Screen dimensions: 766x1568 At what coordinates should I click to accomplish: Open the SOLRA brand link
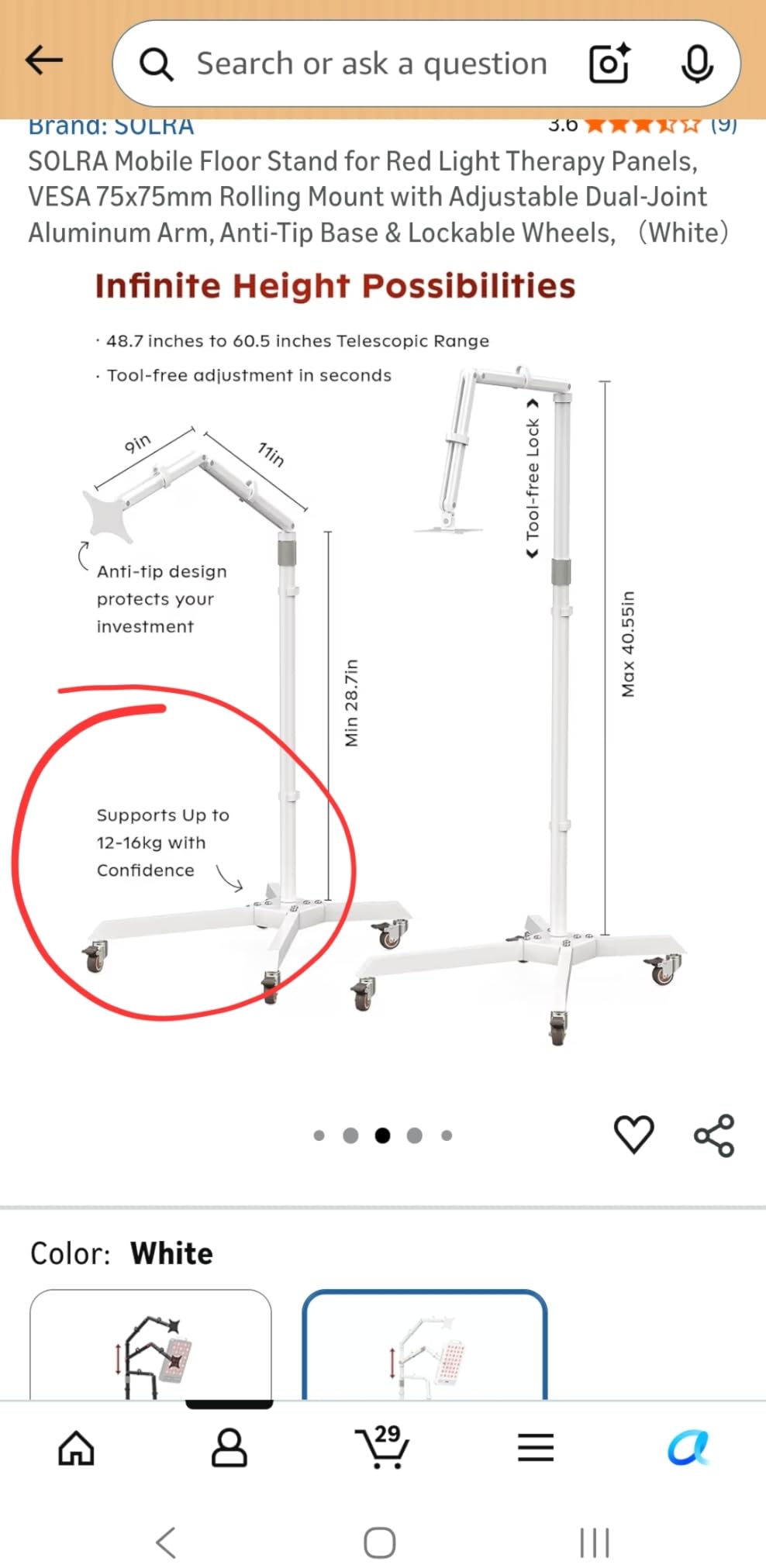(111, 126)
